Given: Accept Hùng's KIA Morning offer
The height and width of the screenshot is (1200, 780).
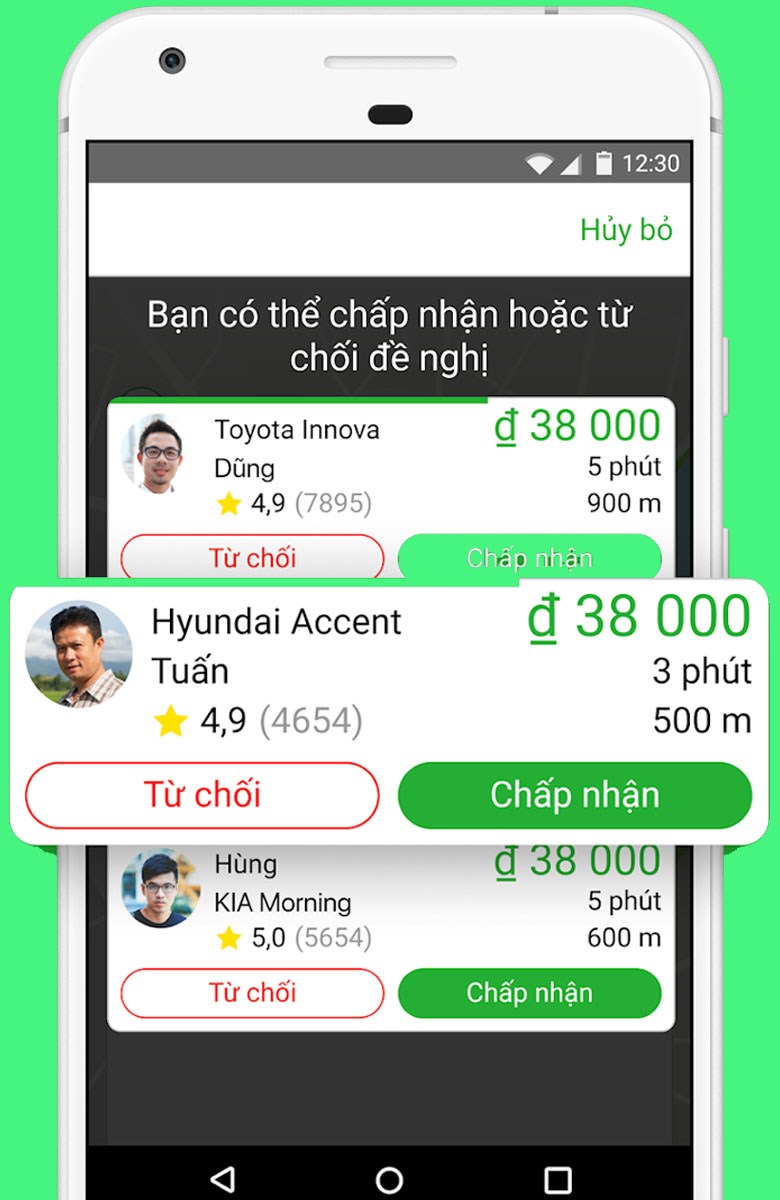Looking at the screenshot, I should coord(531,993).
